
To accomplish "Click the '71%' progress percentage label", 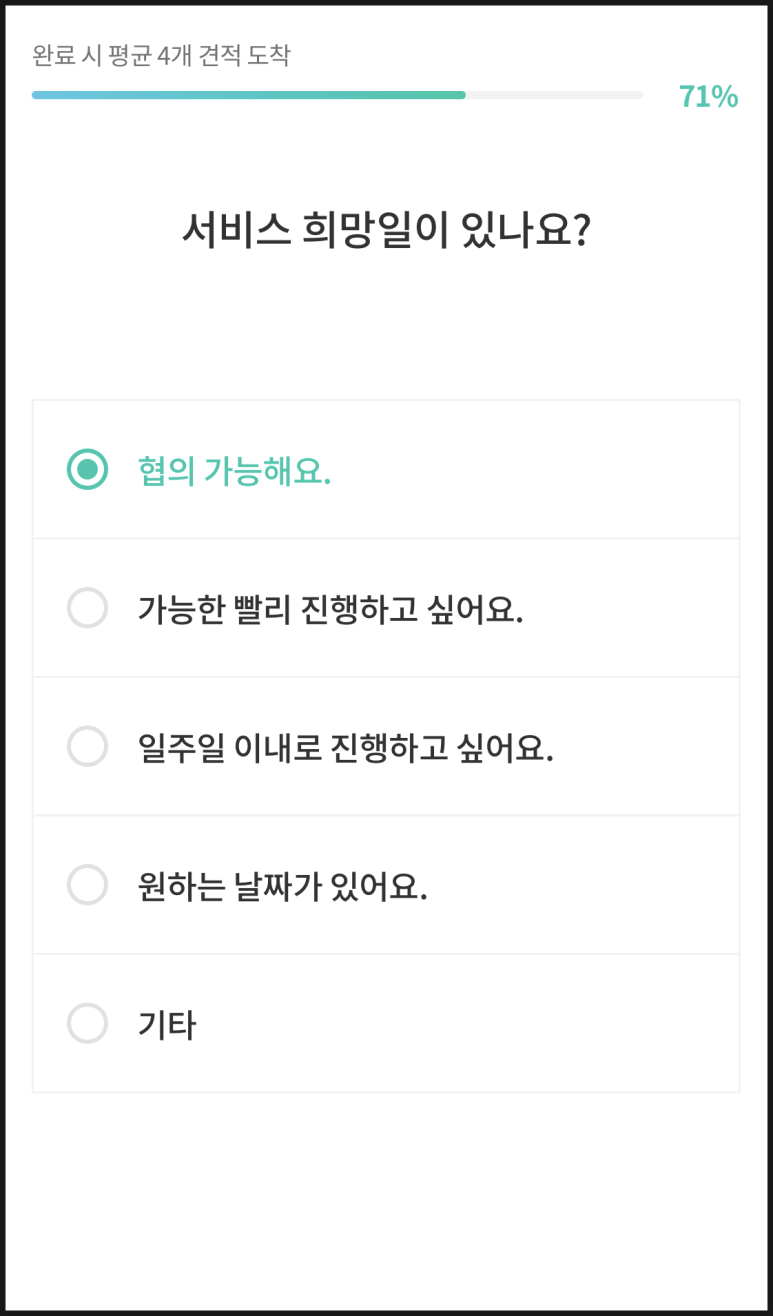I will (x=710, y=96).
